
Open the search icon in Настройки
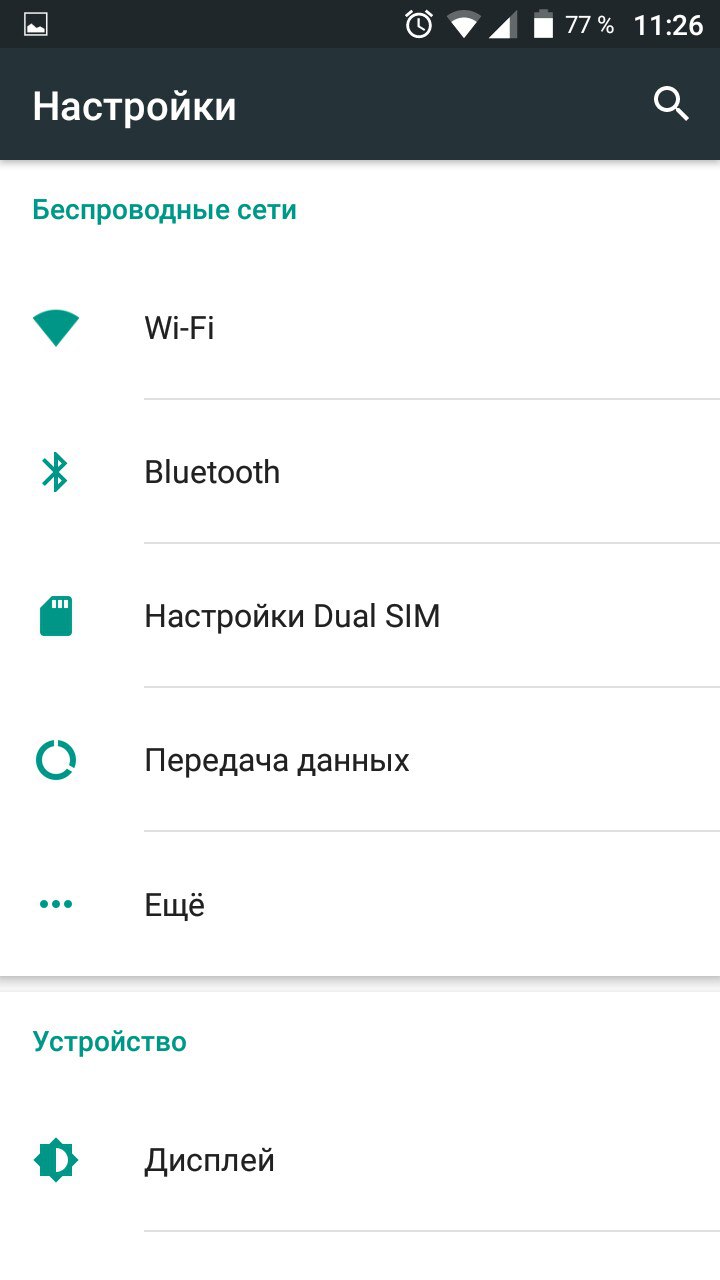(671, 104)
